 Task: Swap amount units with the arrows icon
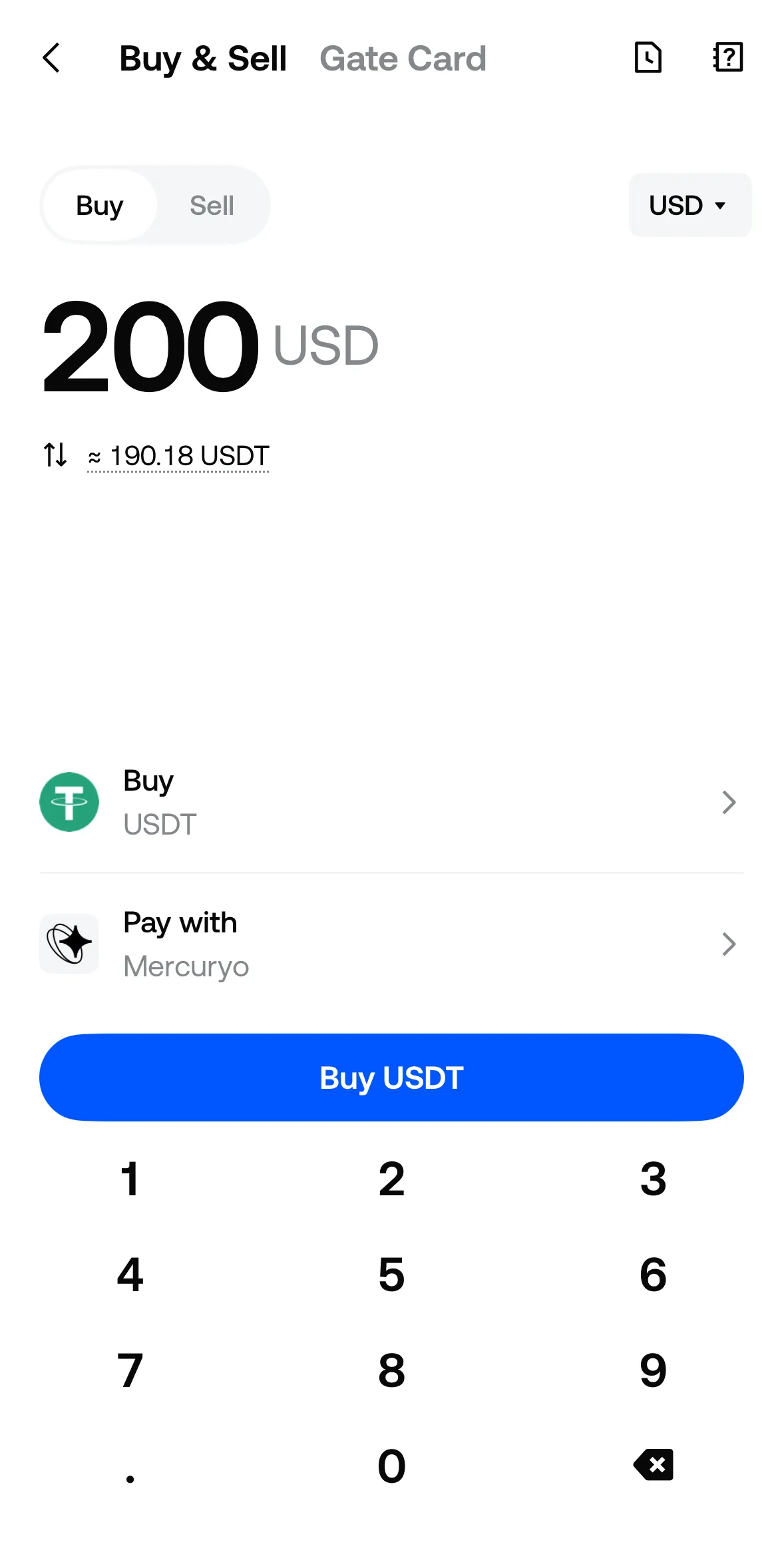(x=55, y=455)
